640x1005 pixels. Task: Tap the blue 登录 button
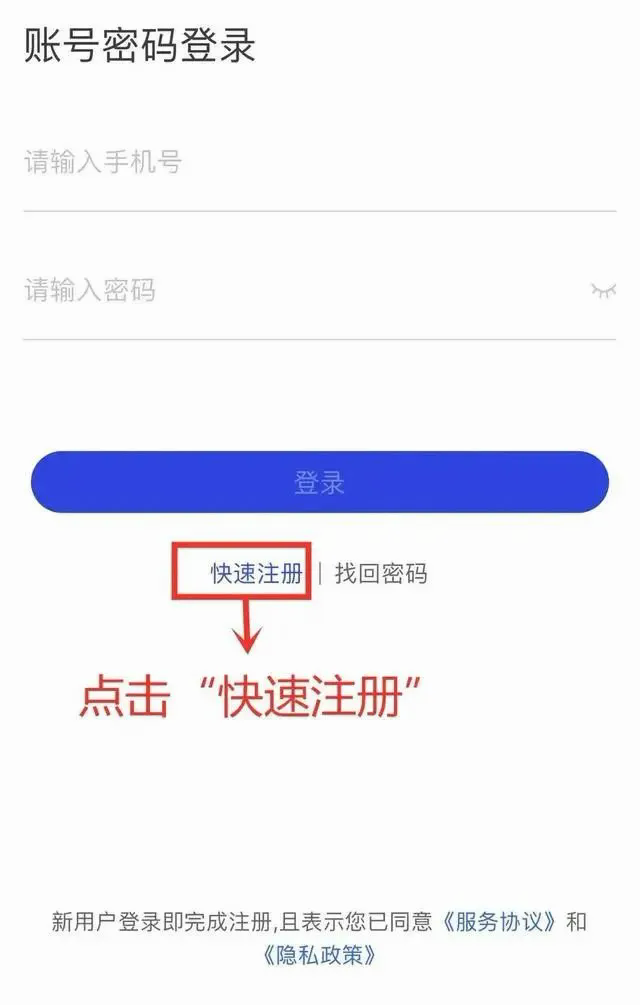click(320, 482)
